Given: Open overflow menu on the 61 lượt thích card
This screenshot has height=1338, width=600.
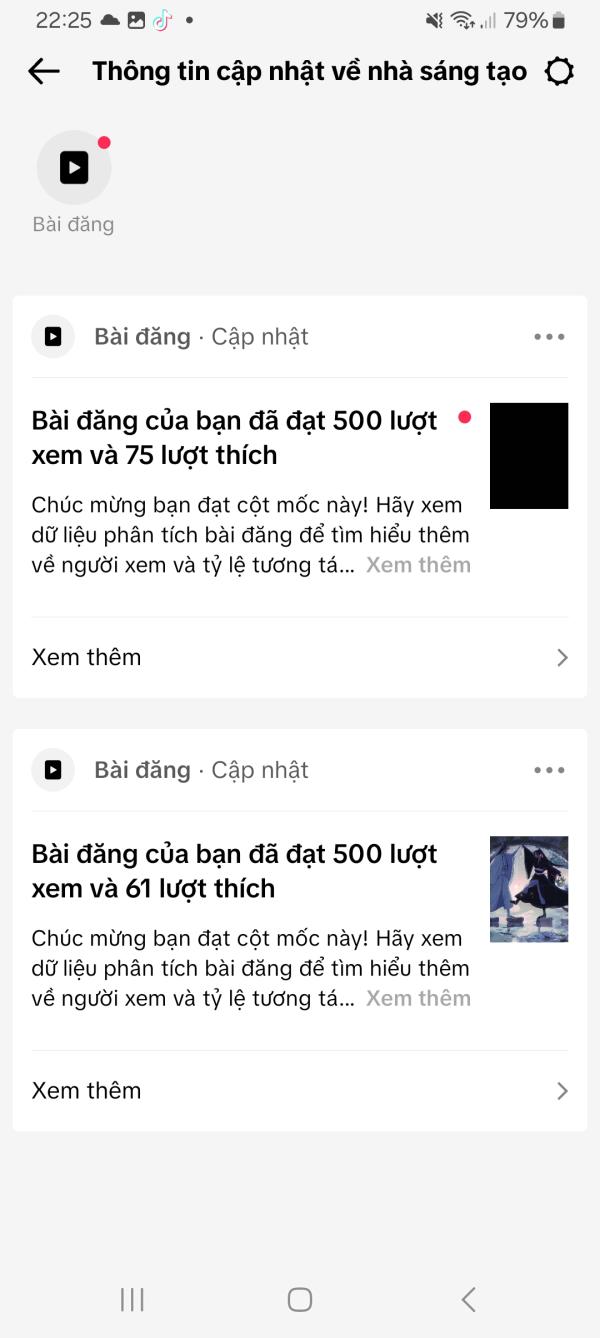Looking at the screenshot, I should (549, 770).
